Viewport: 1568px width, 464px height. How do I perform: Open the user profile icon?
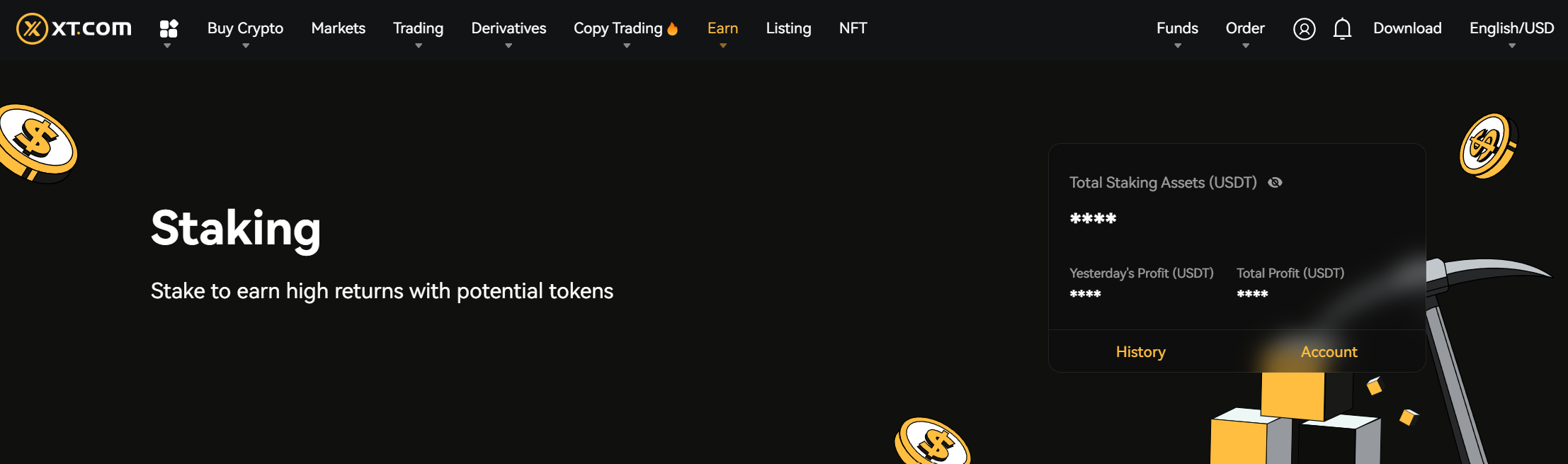pyautogui.click(x=1304, y=29)
